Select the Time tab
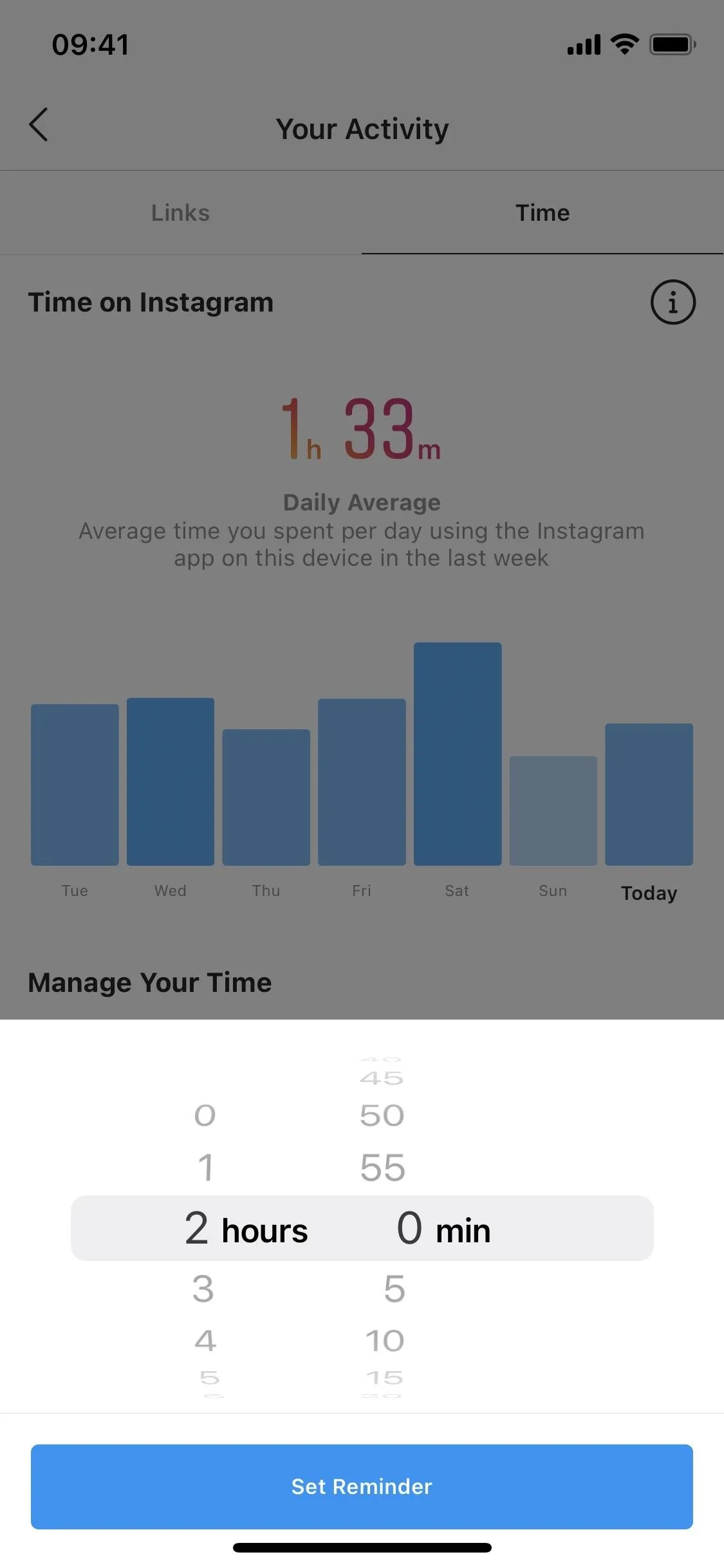 click(x=543, y=213)
